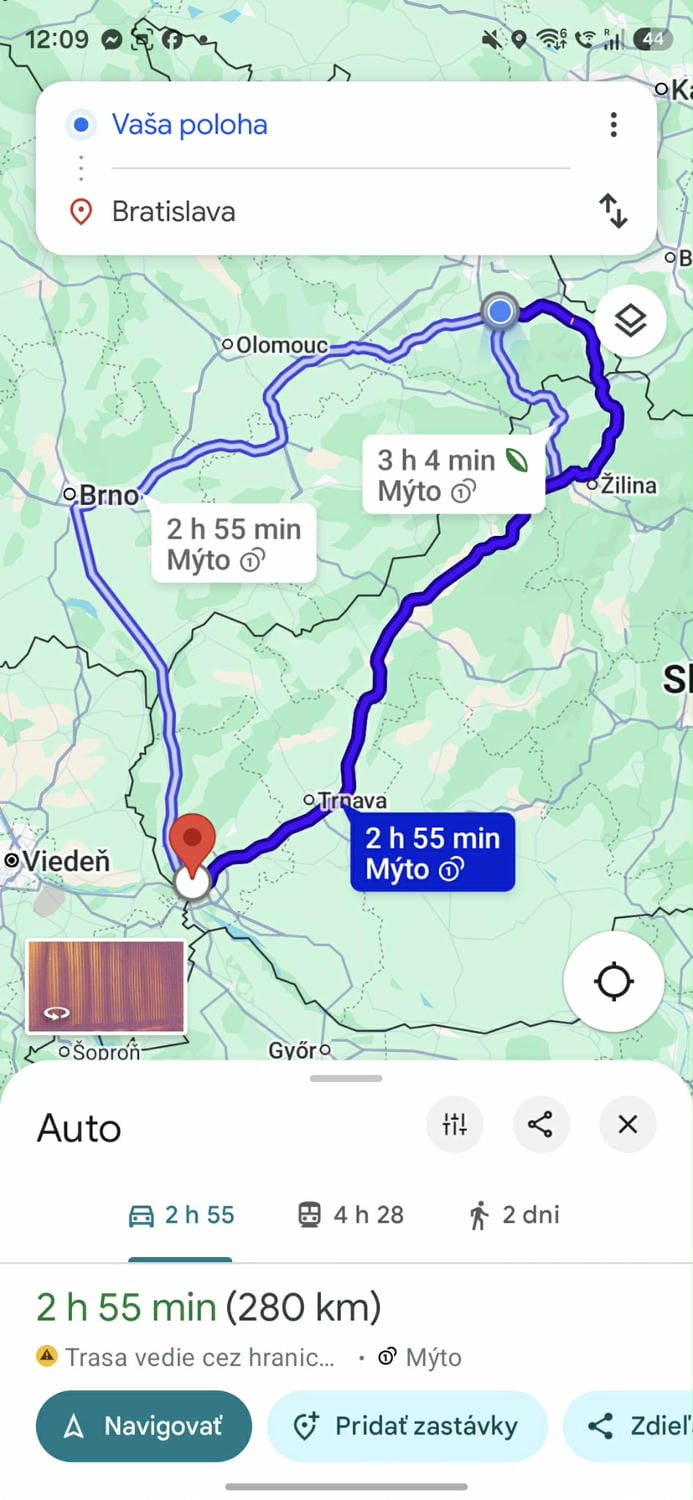
Task: Tap Pridať zastávky to add stops
Action: tap(406, 1426)
